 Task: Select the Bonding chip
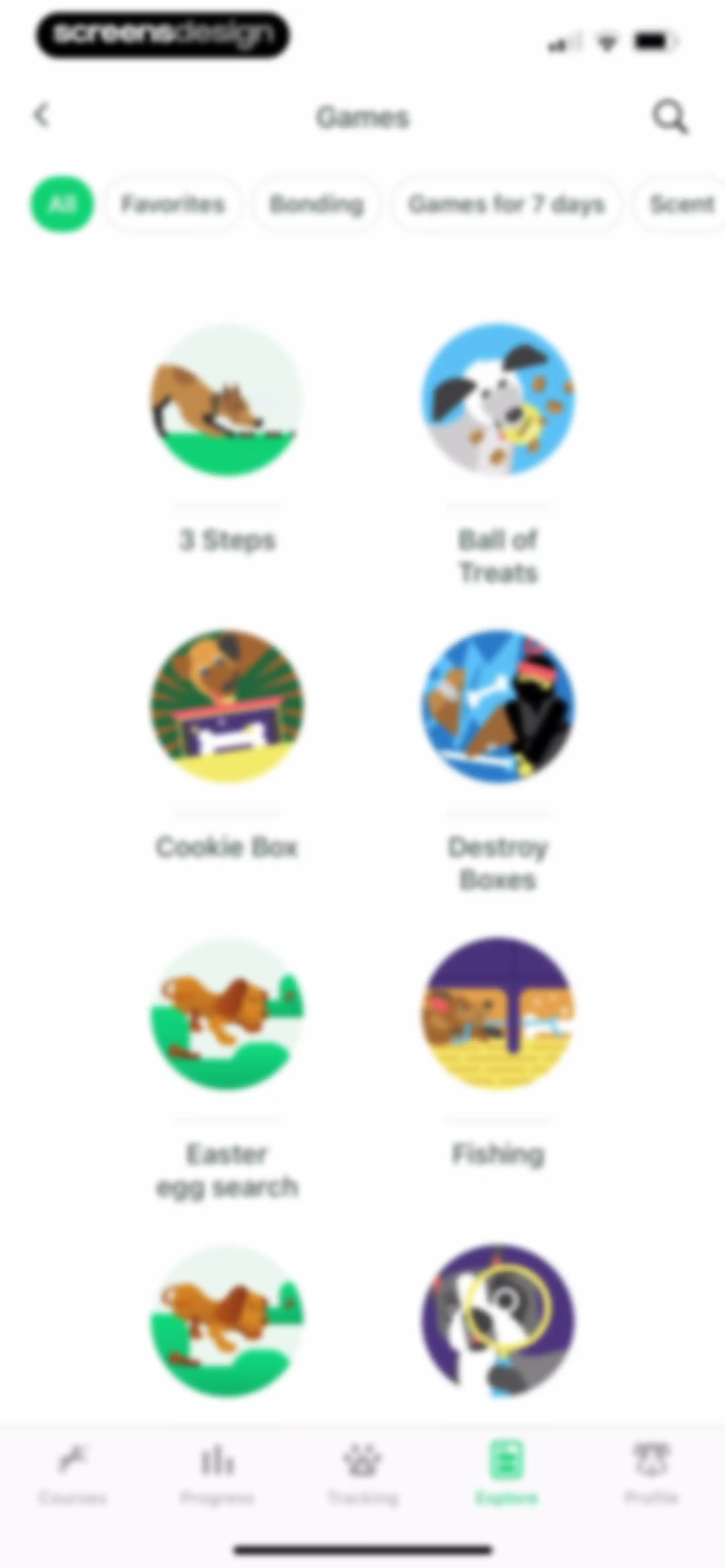[x=317, y=204]
